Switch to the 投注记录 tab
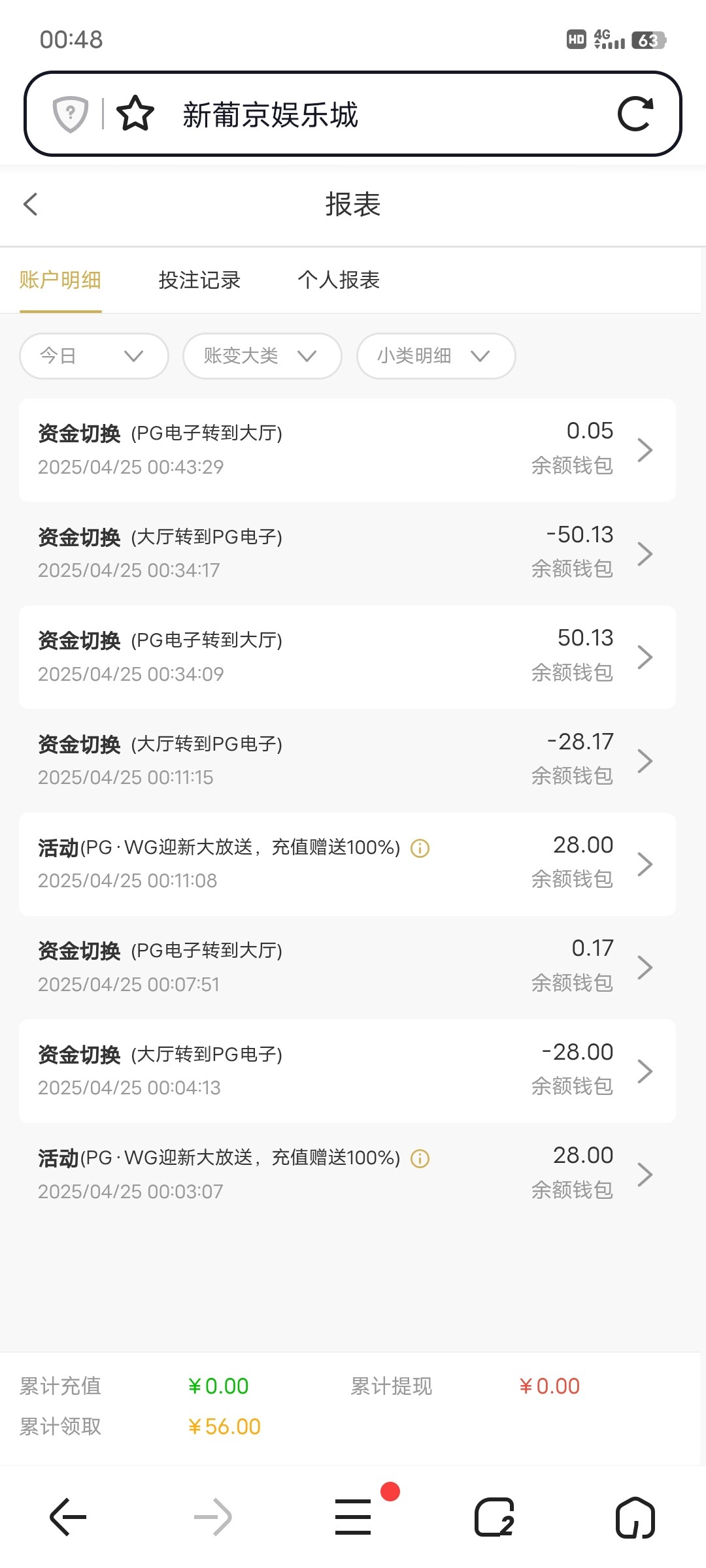 (x=199, y=280)
